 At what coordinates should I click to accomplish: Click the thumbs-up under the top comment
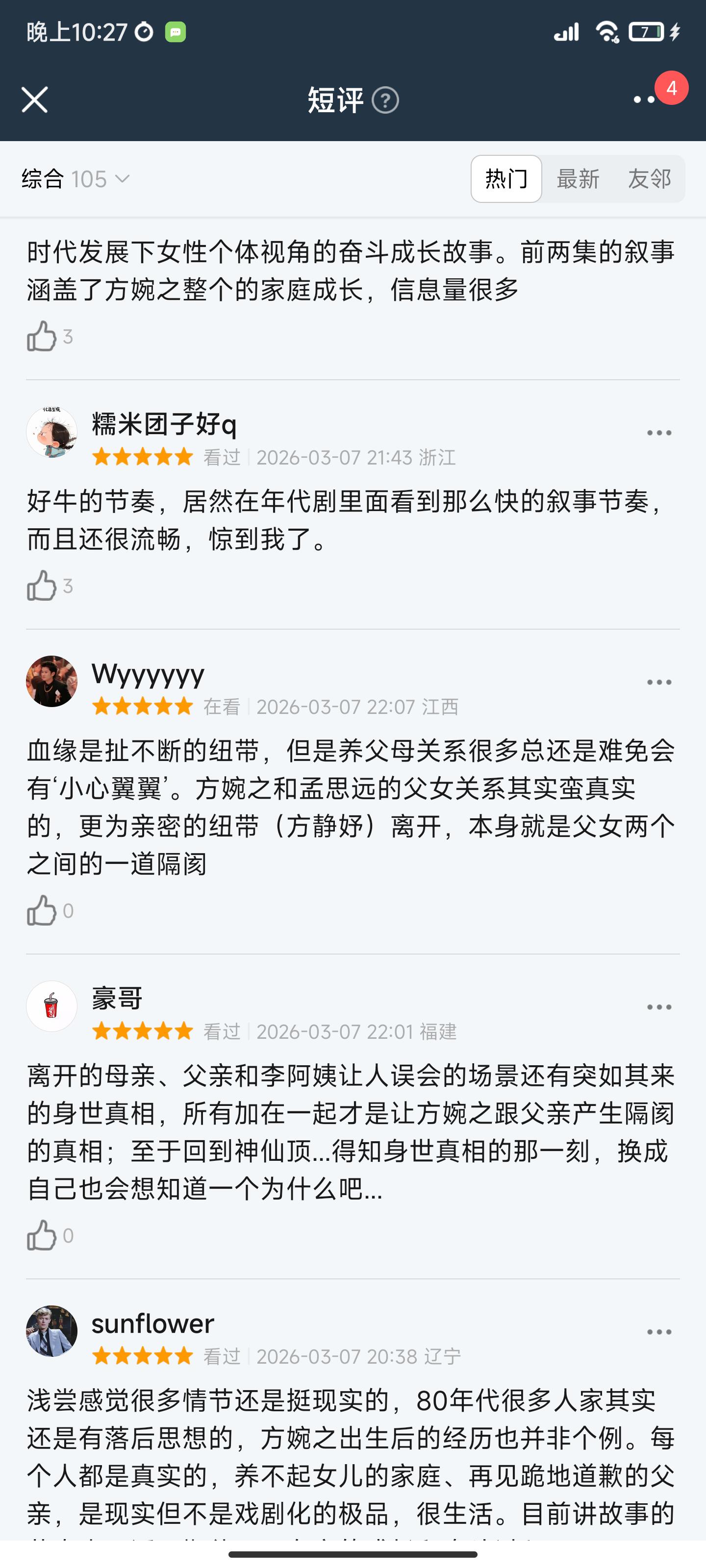coord(40,336)
